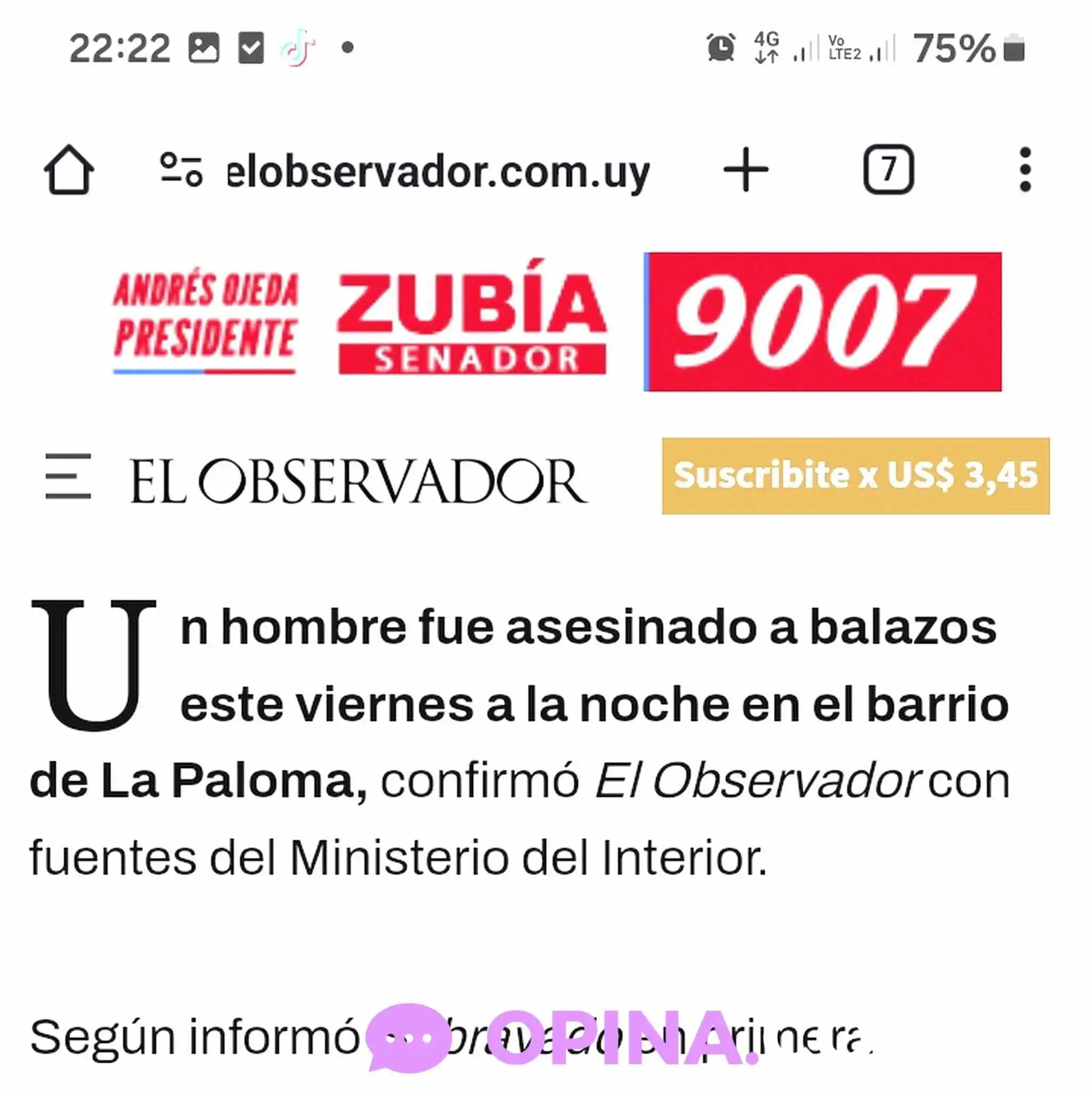The image size is (1092, 1093).
Task: Open site settings next to the URL
Action: 181,170
